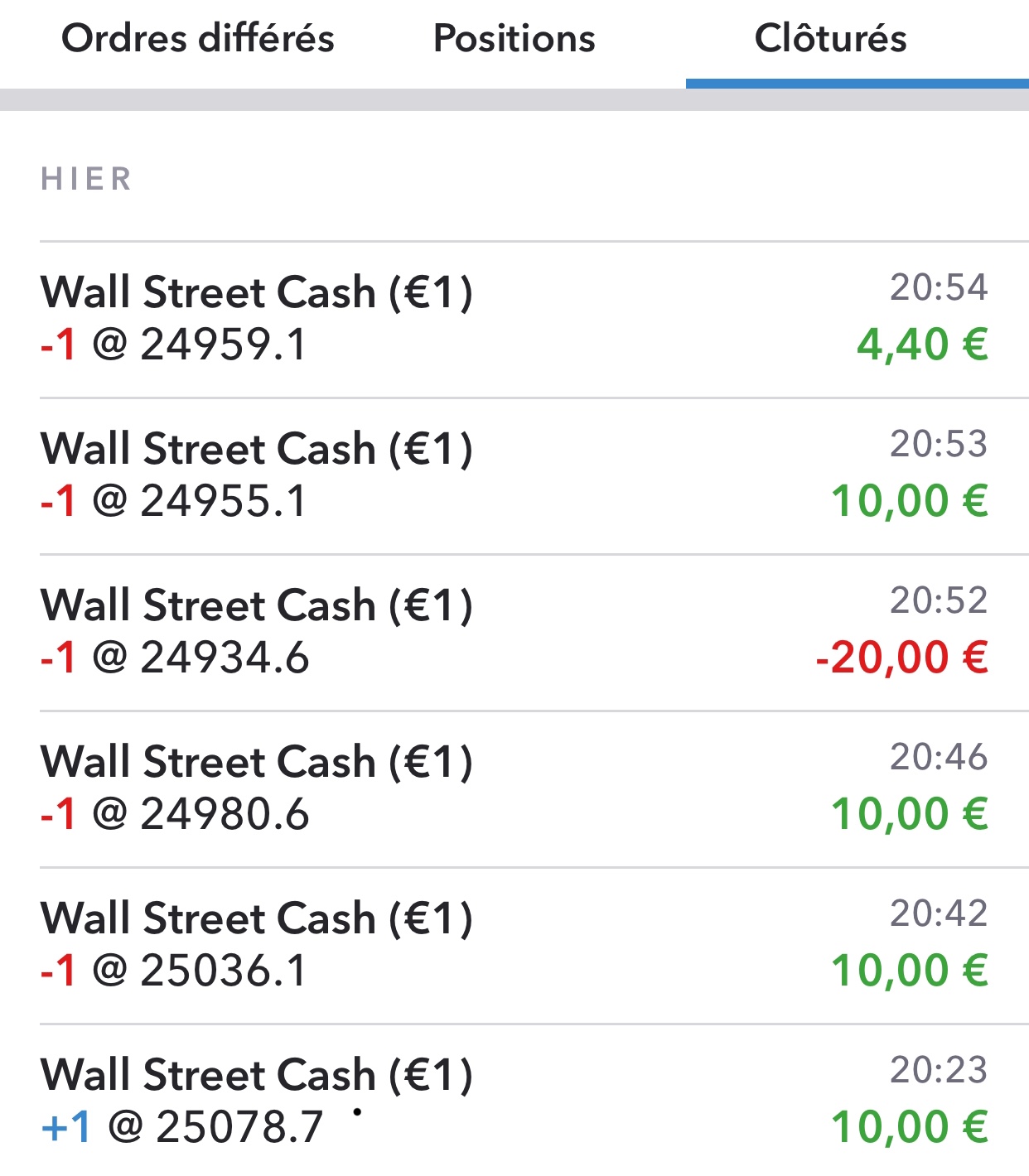
Task: Select the Clôturés tab
Action: [x=830, y=39]
